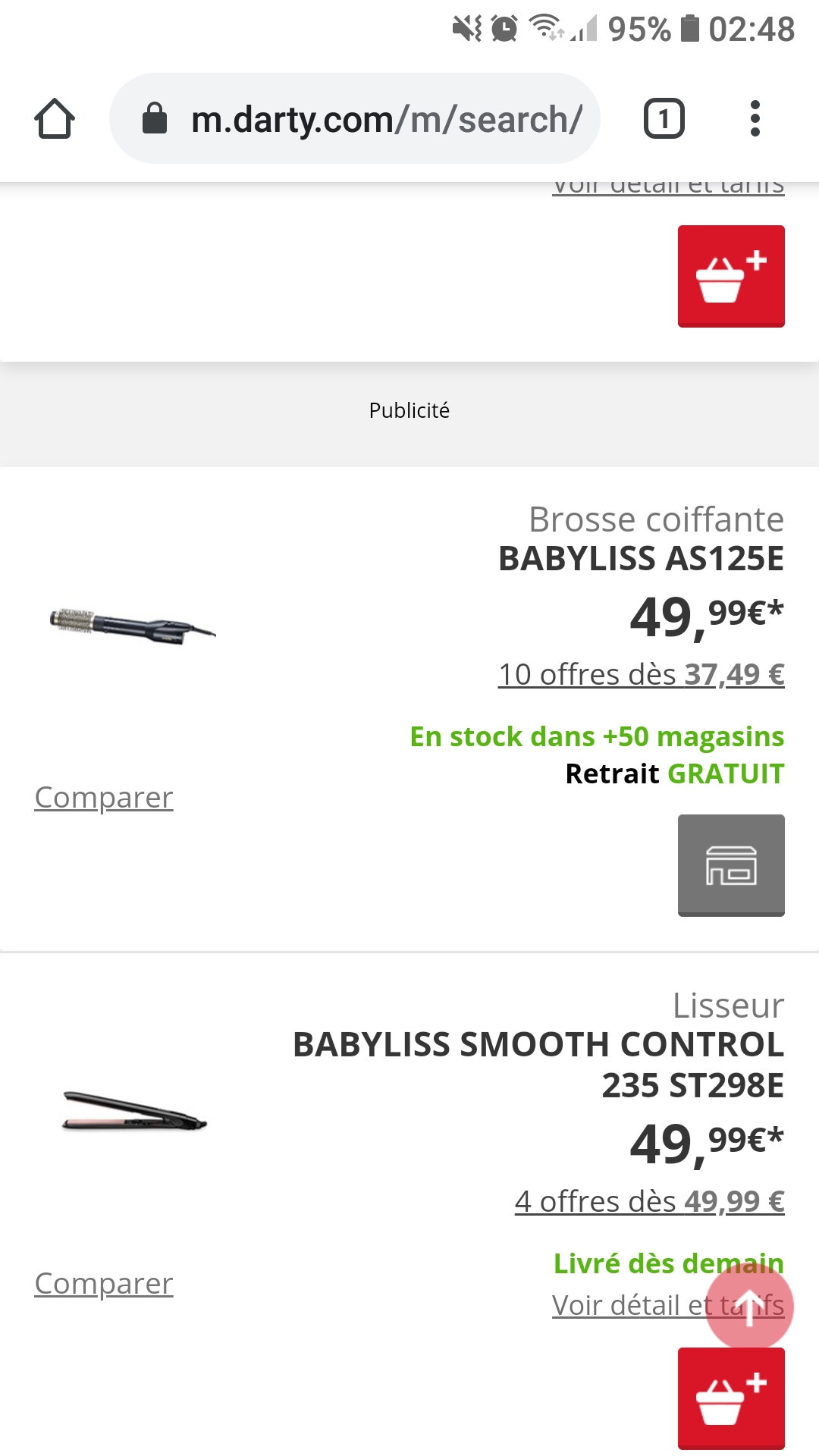This screenshot has width=819, height=1456.
Task: View 4 offers from 49,99 €
Action: [649, 1201]
